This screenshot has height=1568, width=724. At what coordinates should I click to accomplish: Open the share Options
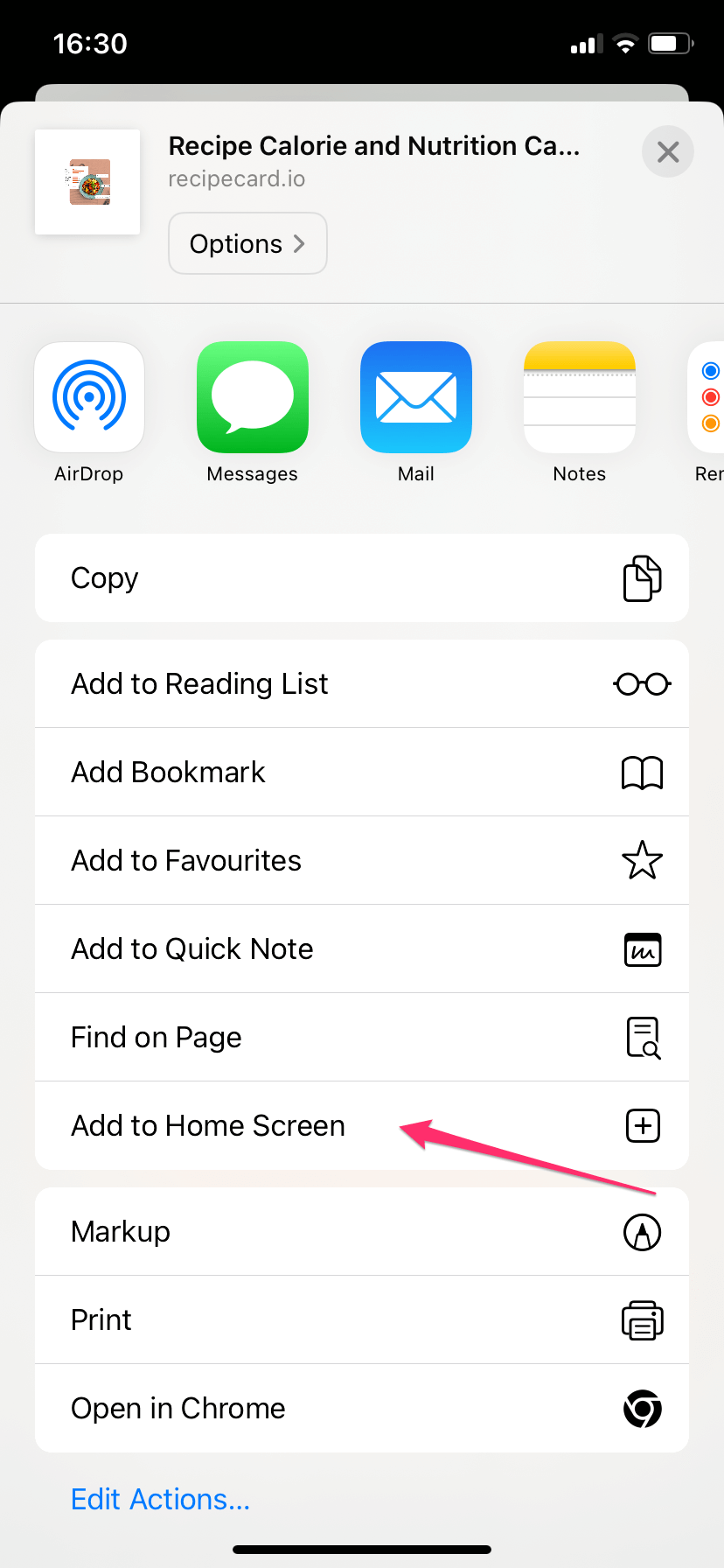tap(247, 243)
